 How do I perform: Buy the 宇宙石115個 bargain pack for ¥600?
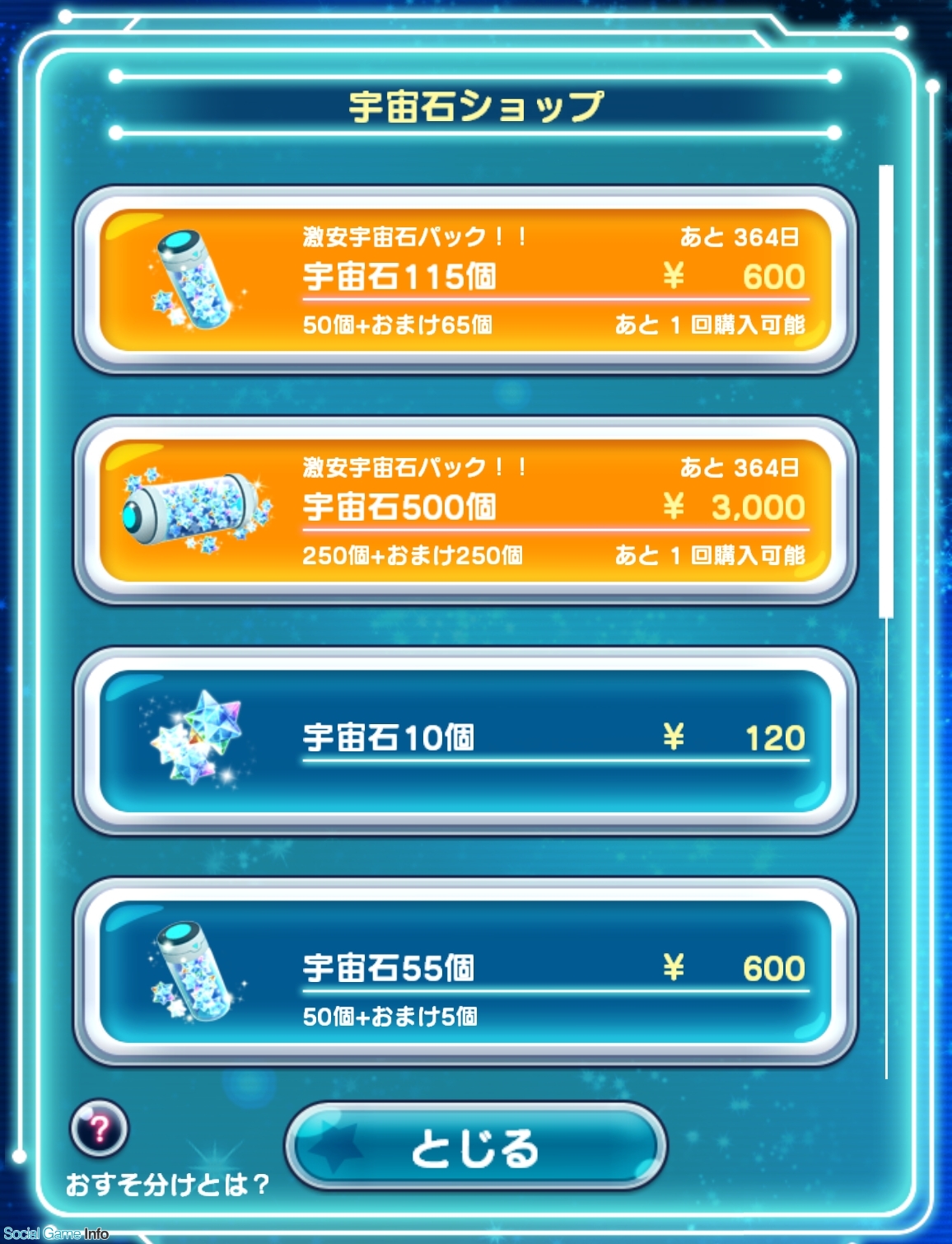coord(465,280)
